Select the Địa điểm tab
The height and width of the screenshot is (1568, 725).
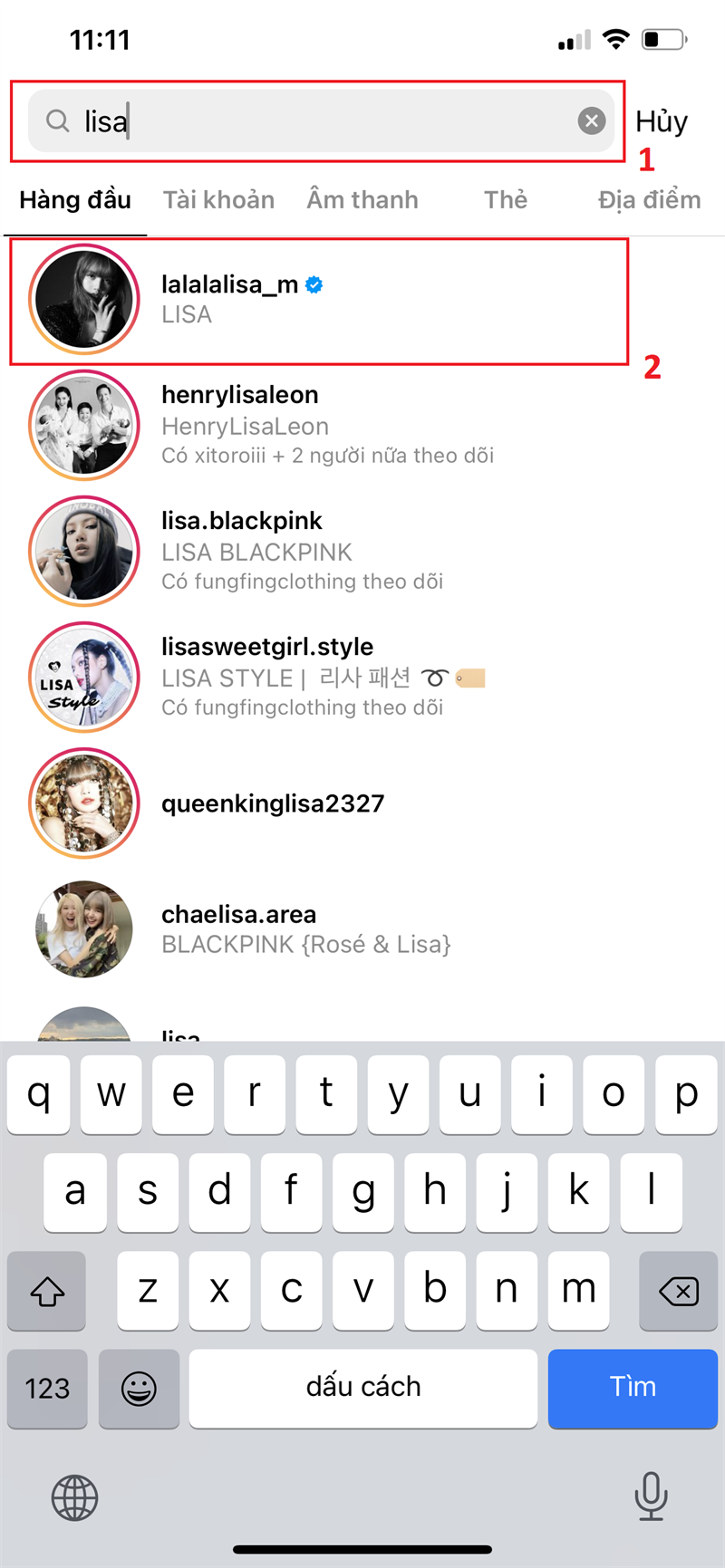(649, 199)
